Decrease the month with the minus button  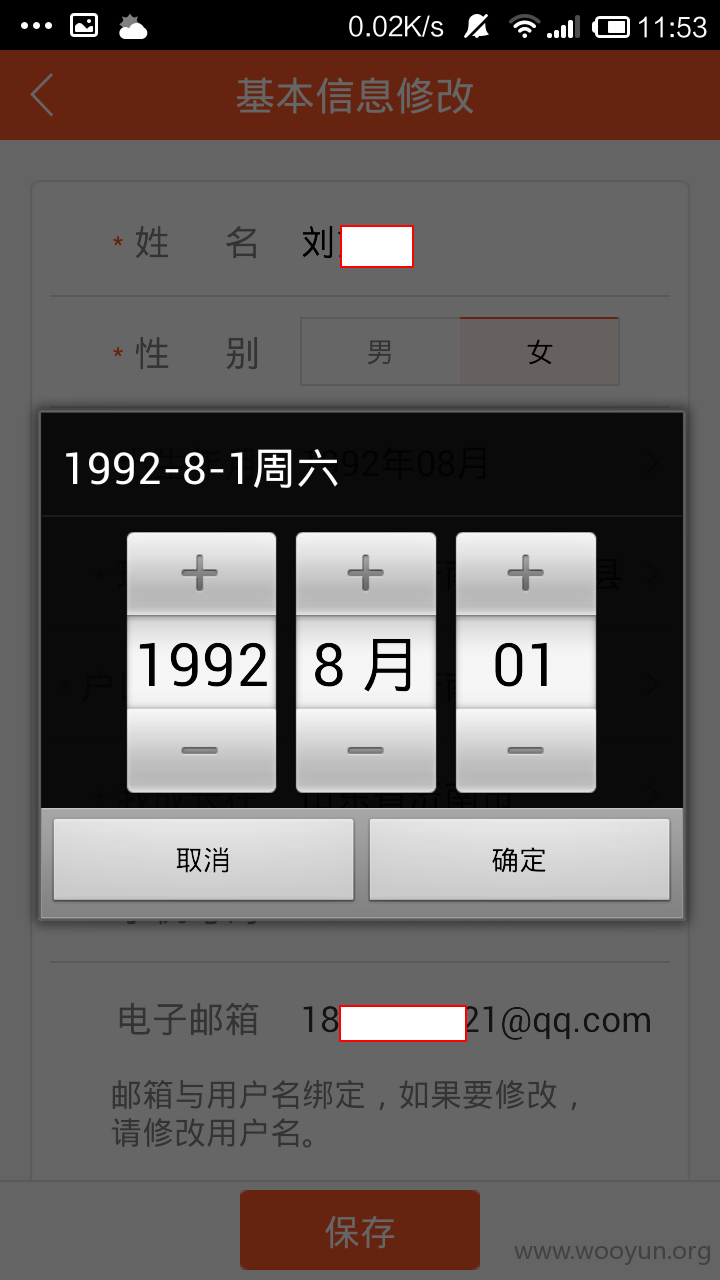(x=366, y=750)
